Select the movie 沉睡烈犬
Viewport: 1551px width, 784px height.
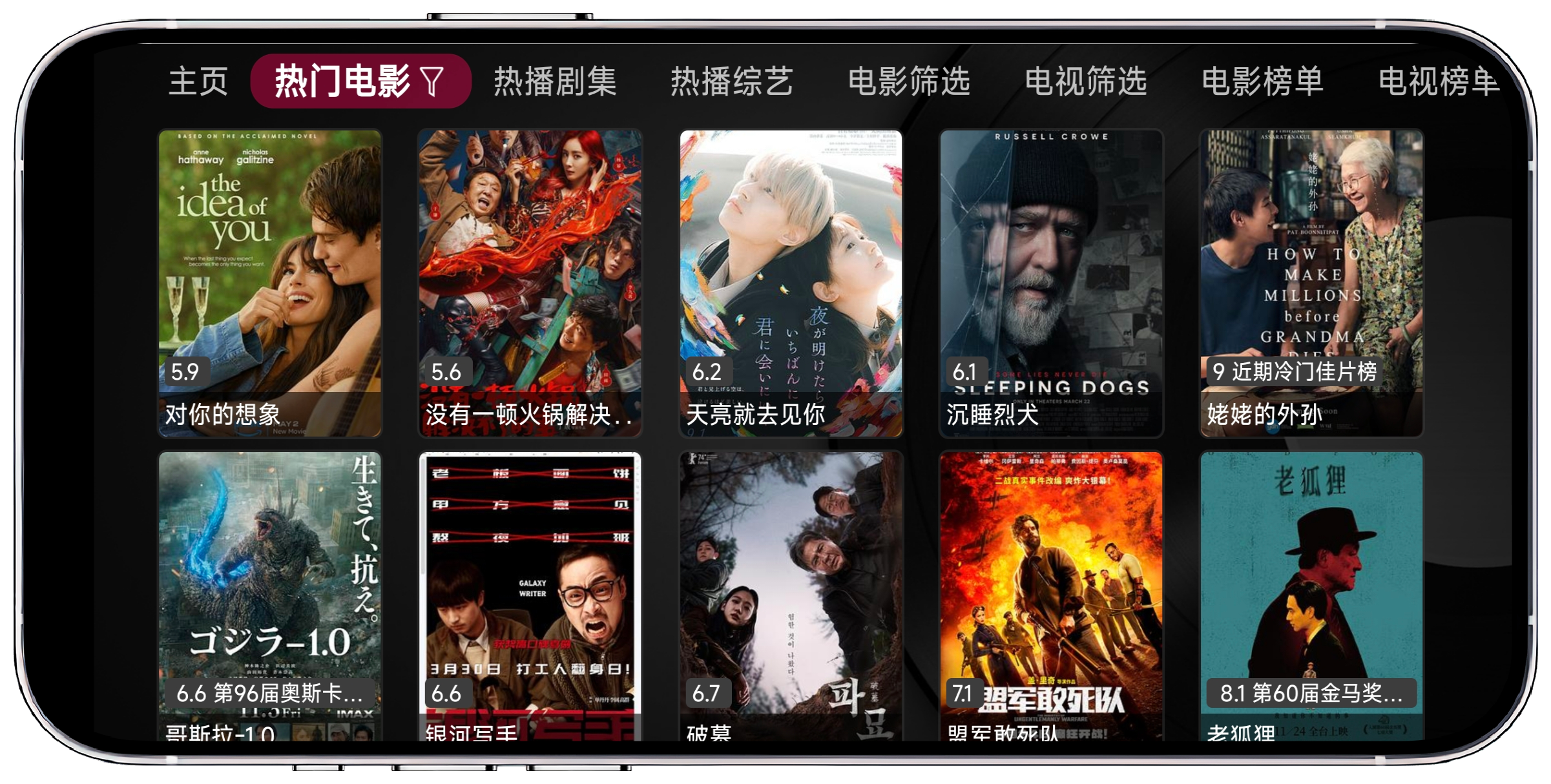[1051, 282]
